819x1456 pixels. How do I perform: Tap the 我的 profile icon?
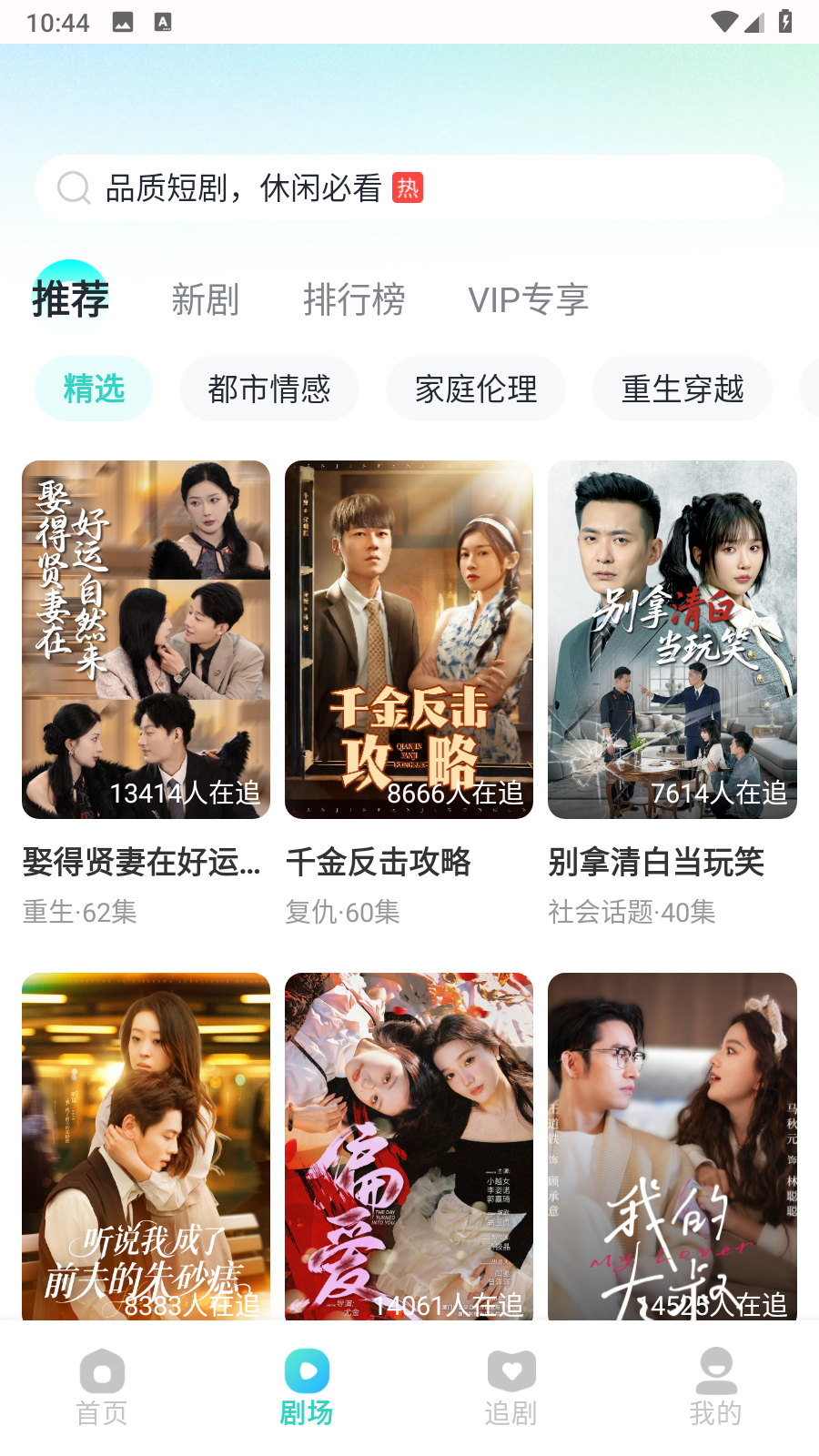click(717, 1370)
